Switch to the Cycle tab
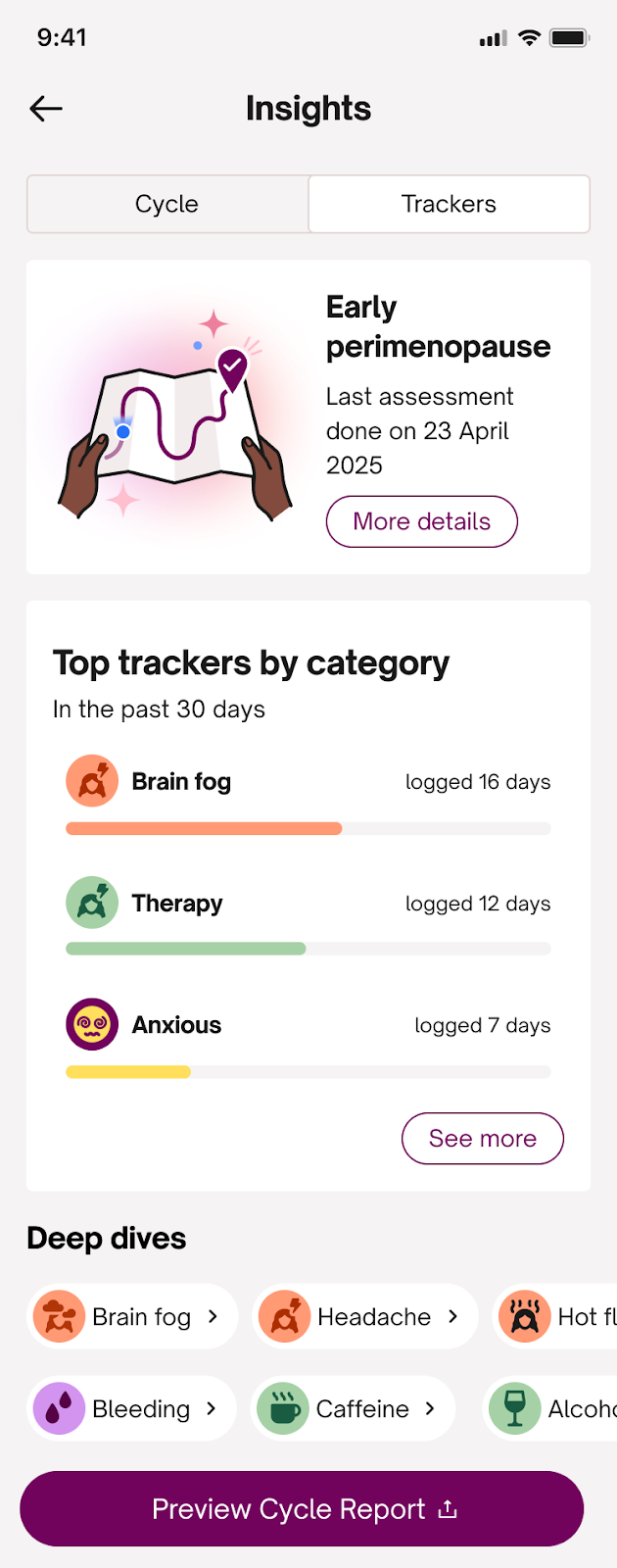 (x=167, y=204)
